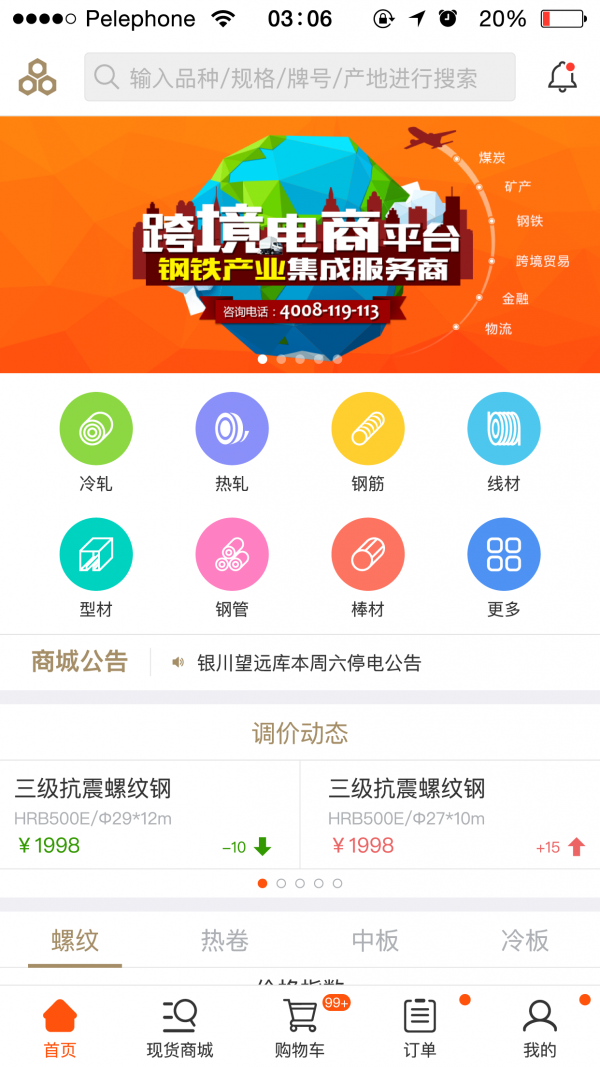Switch to the 热卷 tab
The image size is (600, 1067).
(225, 941)
